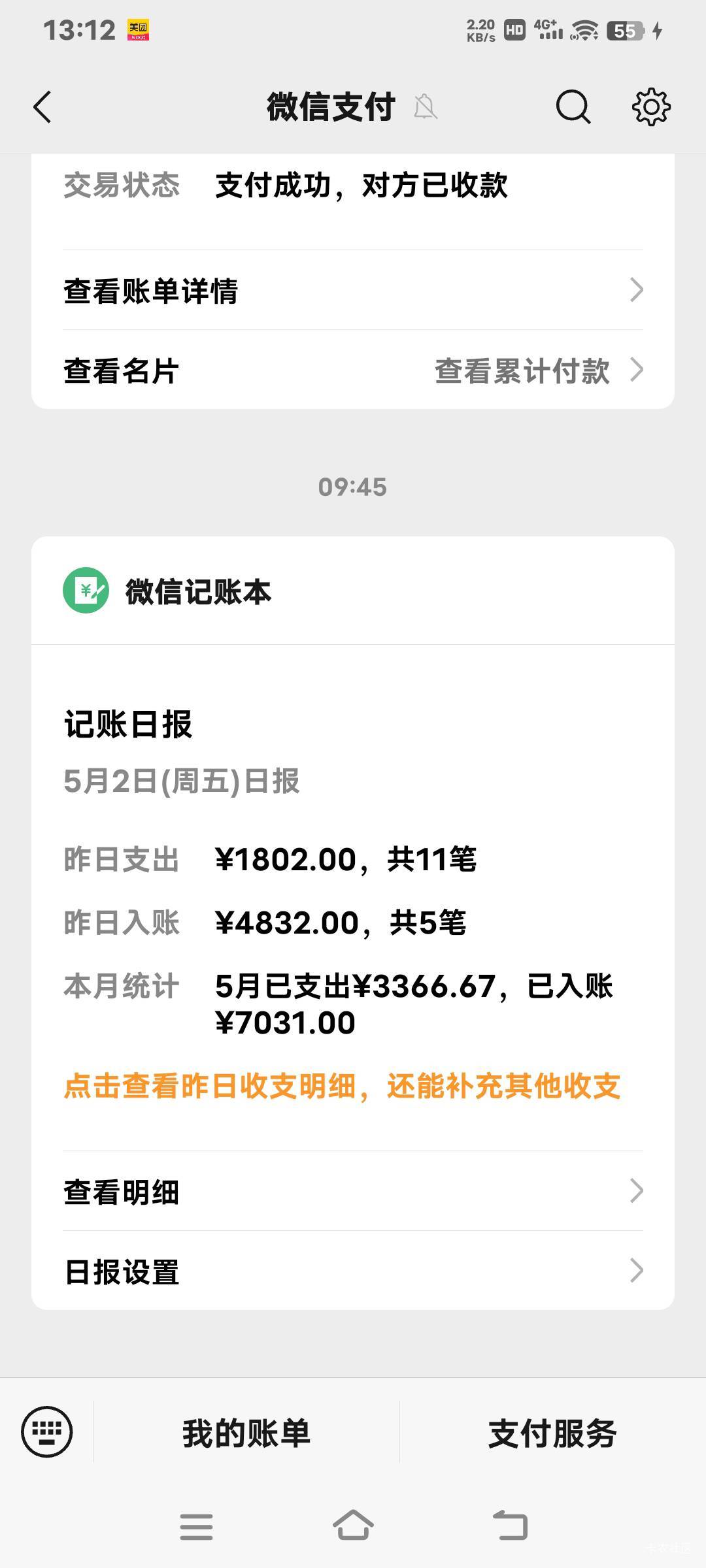The height and width of the screenshot is (1568, 706).
Task: Tap the system home button
Action: coord(353,1526)
